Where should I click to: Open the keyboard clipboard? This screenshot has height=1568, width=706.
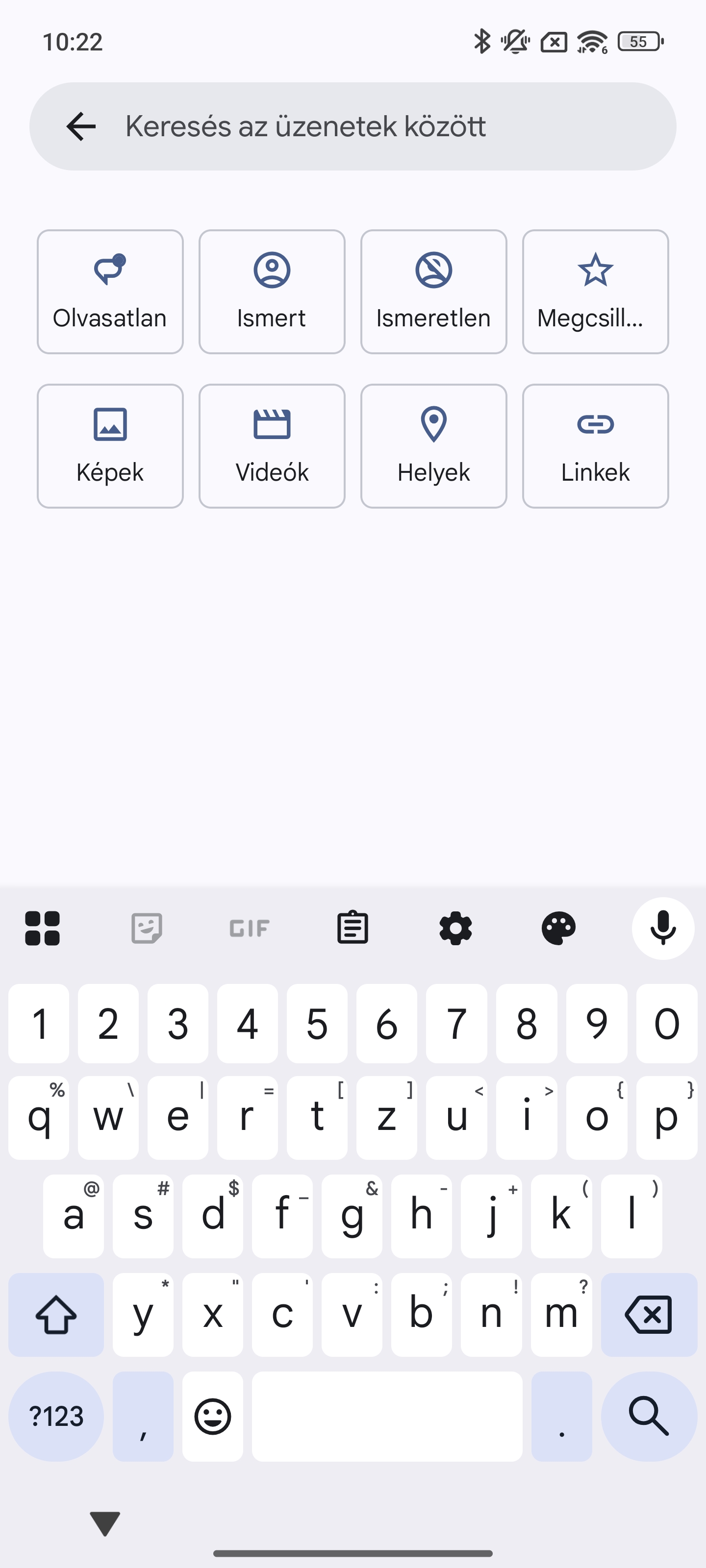coord(353,928)
